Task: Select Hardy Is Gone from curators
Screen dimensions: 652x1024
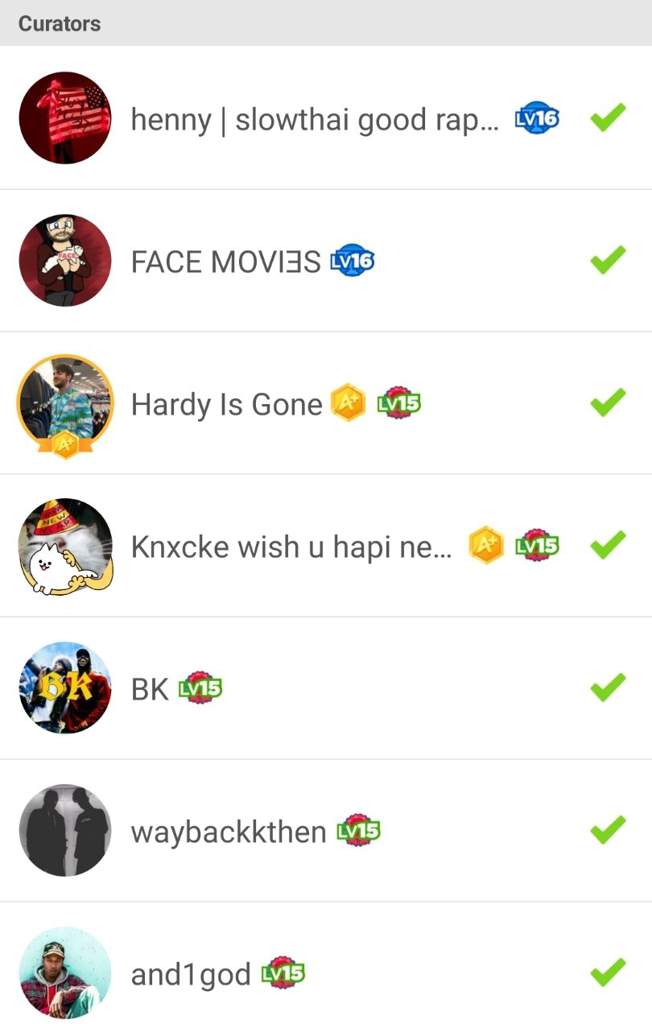Action: 227,404
